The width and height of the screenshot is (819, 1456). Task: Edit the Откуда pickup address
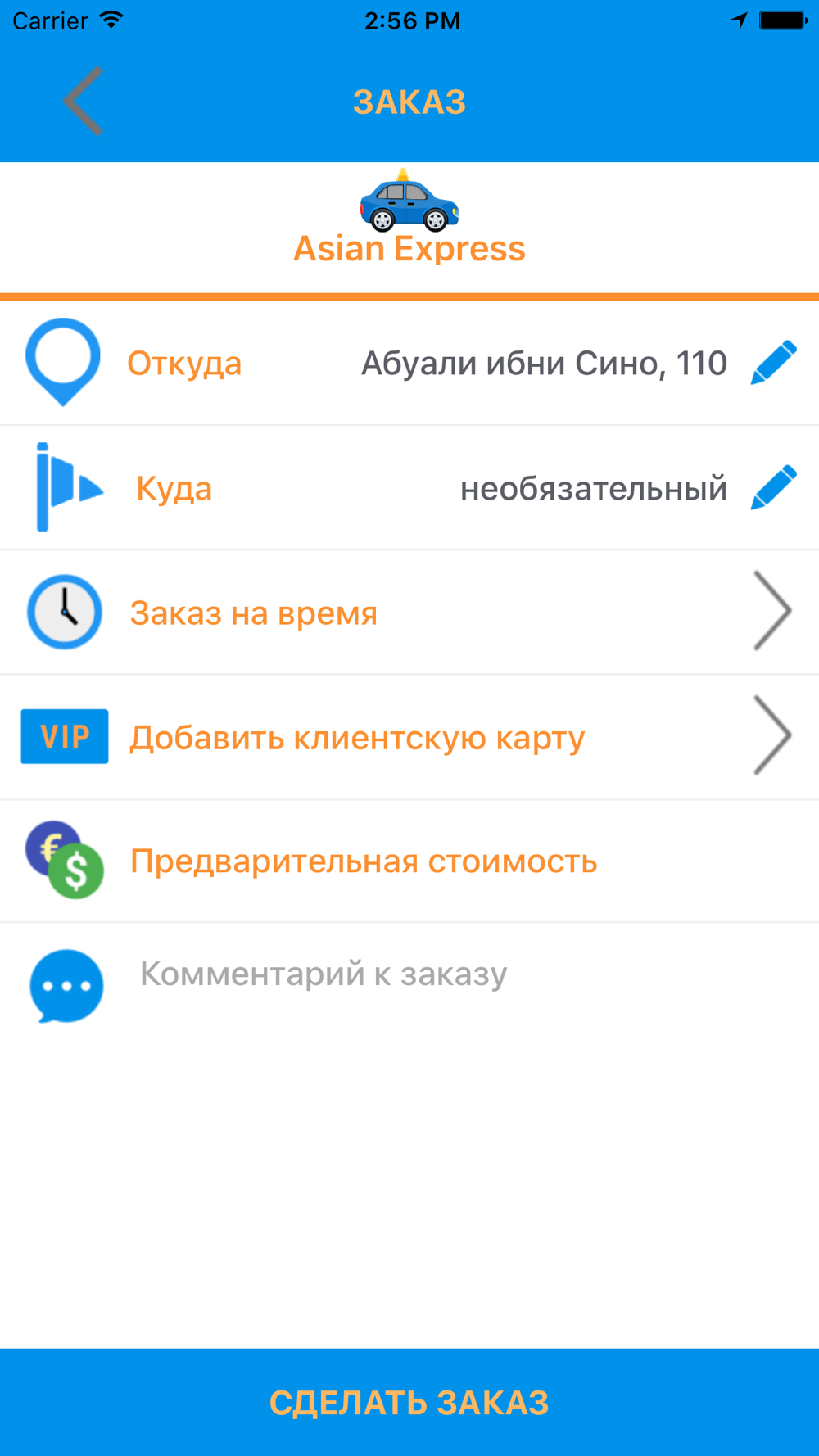[773, 363]
